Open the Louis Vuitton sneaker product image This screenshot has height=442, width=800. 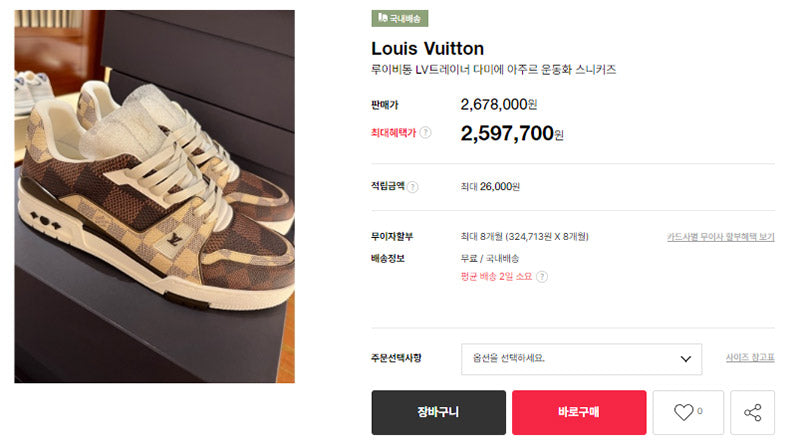click(x=155, y=197)
